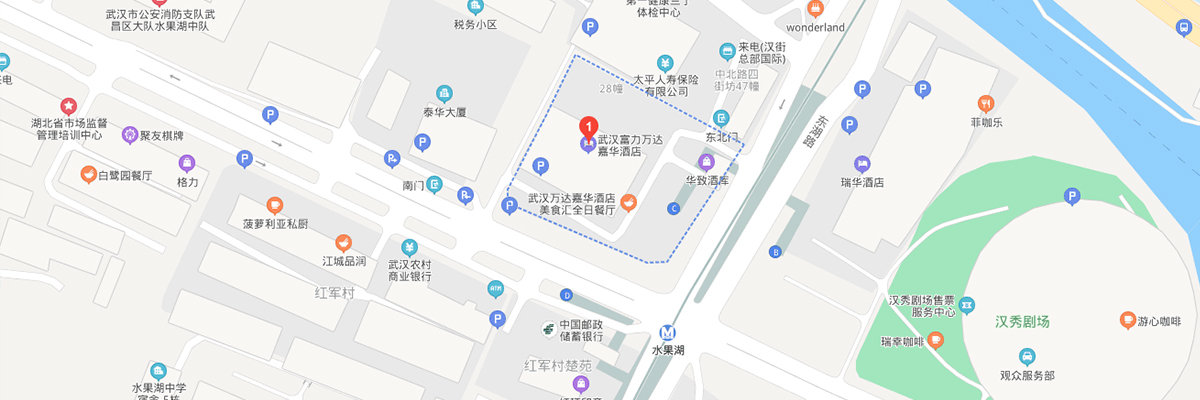Select the 华致酒库 shop marker
Viewport: 1200px width, 400px height.
point(706,162)
